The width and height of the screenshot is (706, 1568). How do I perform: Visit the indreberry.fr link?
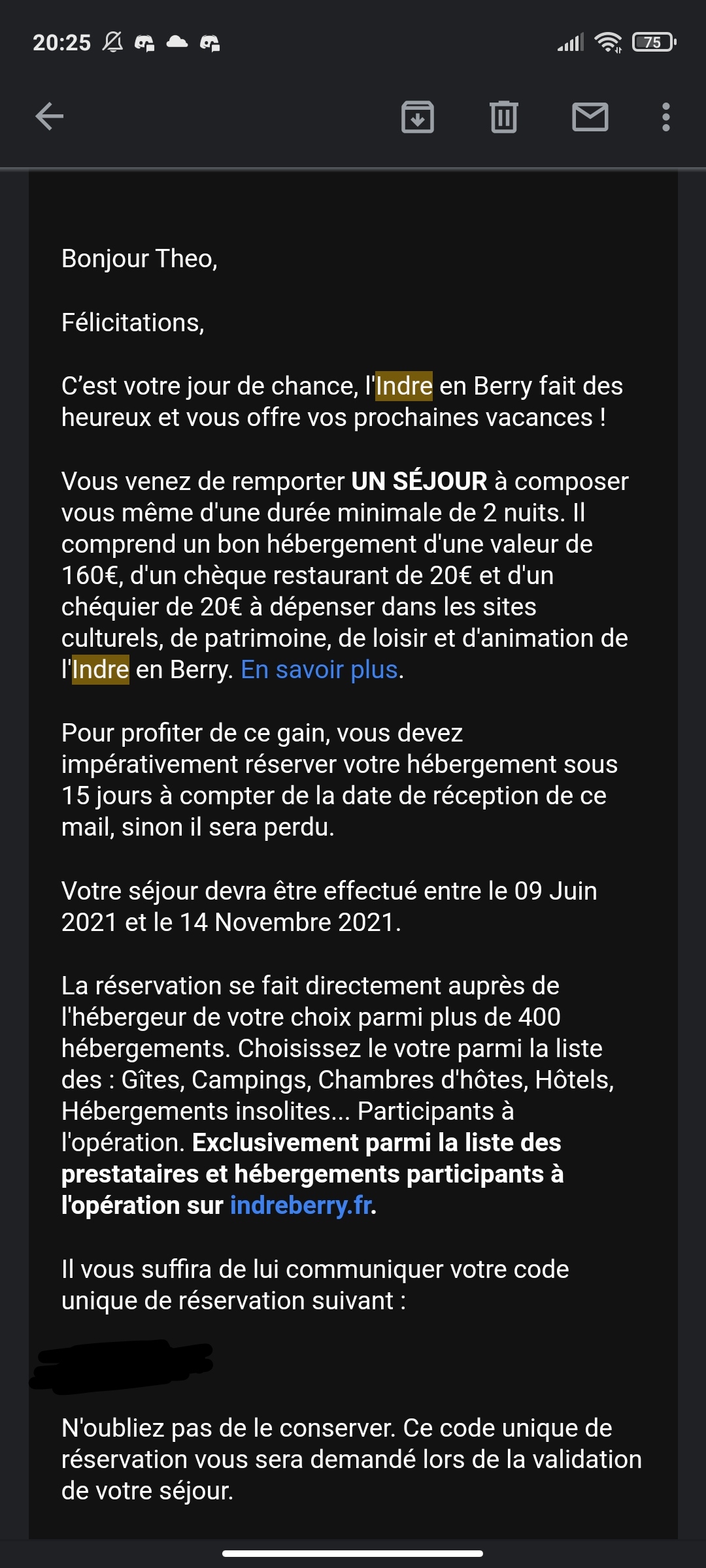click(301, 1205)
